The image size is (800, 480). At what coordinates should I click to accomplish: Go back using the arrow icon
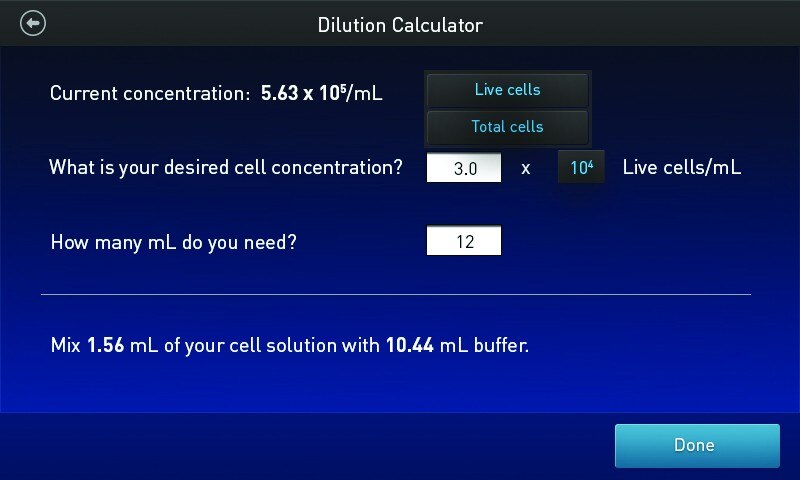[33, 23]
